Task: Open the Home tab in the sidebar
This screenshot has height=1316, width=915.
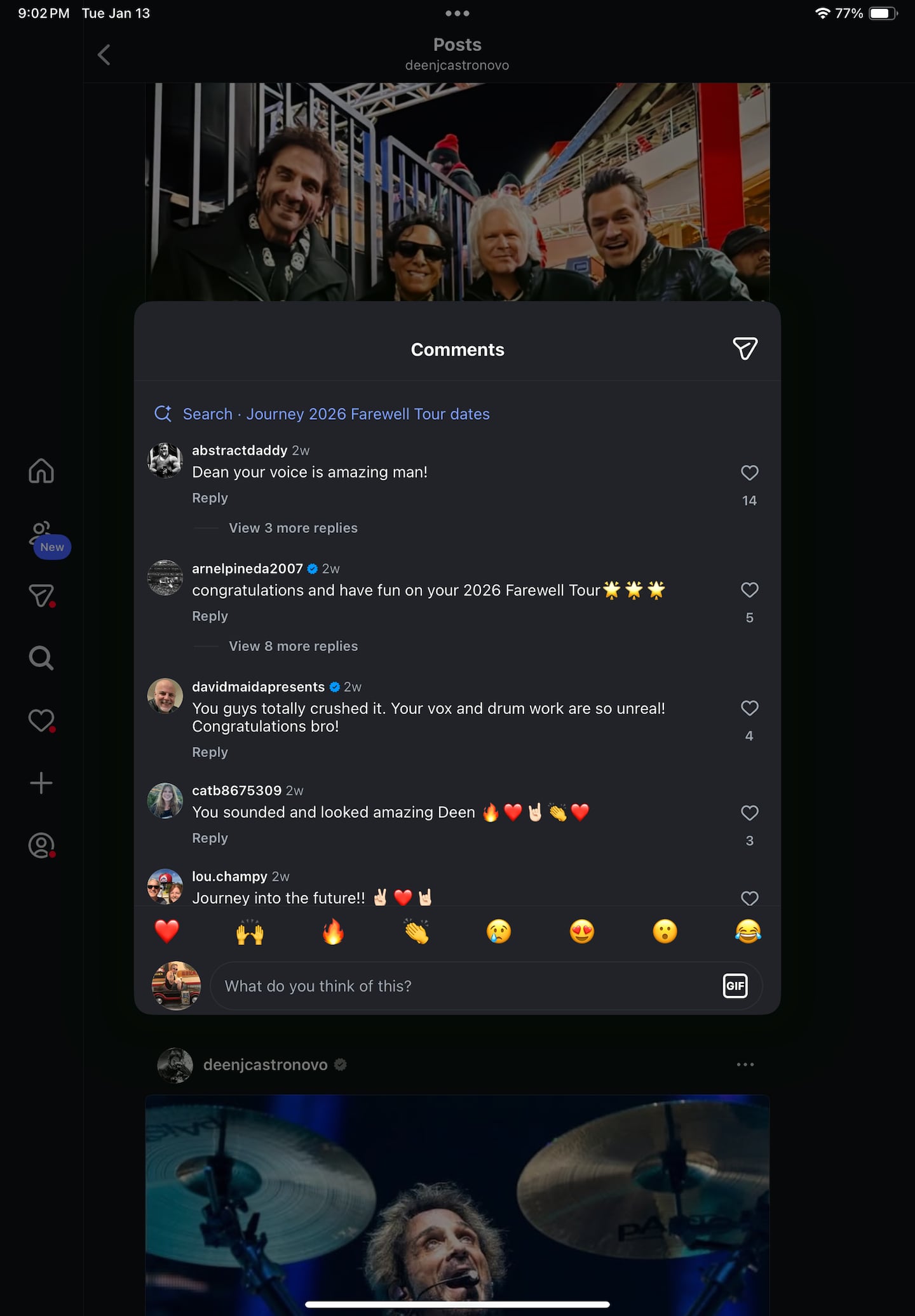Action: coord(41,471)
